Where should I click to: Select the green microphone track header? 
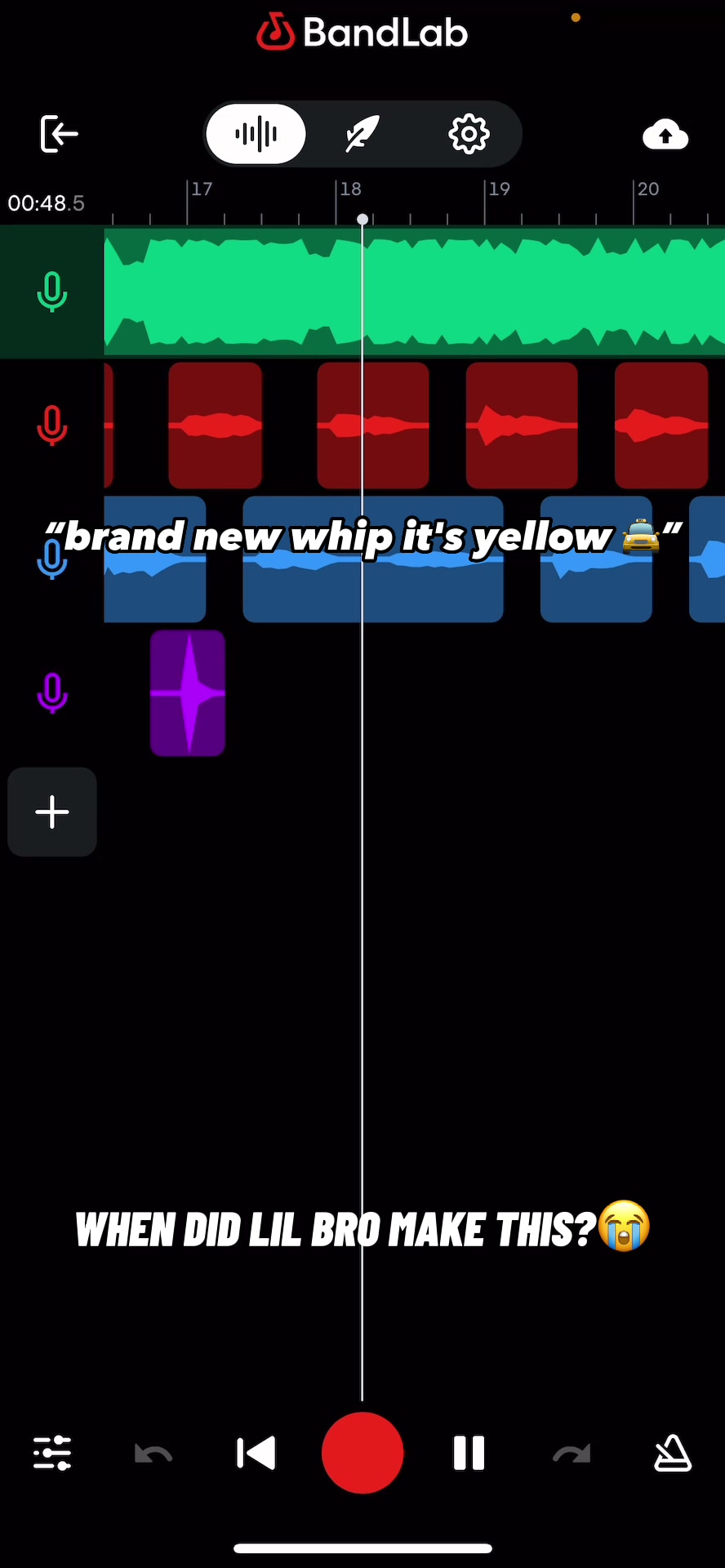pos(51,292)
